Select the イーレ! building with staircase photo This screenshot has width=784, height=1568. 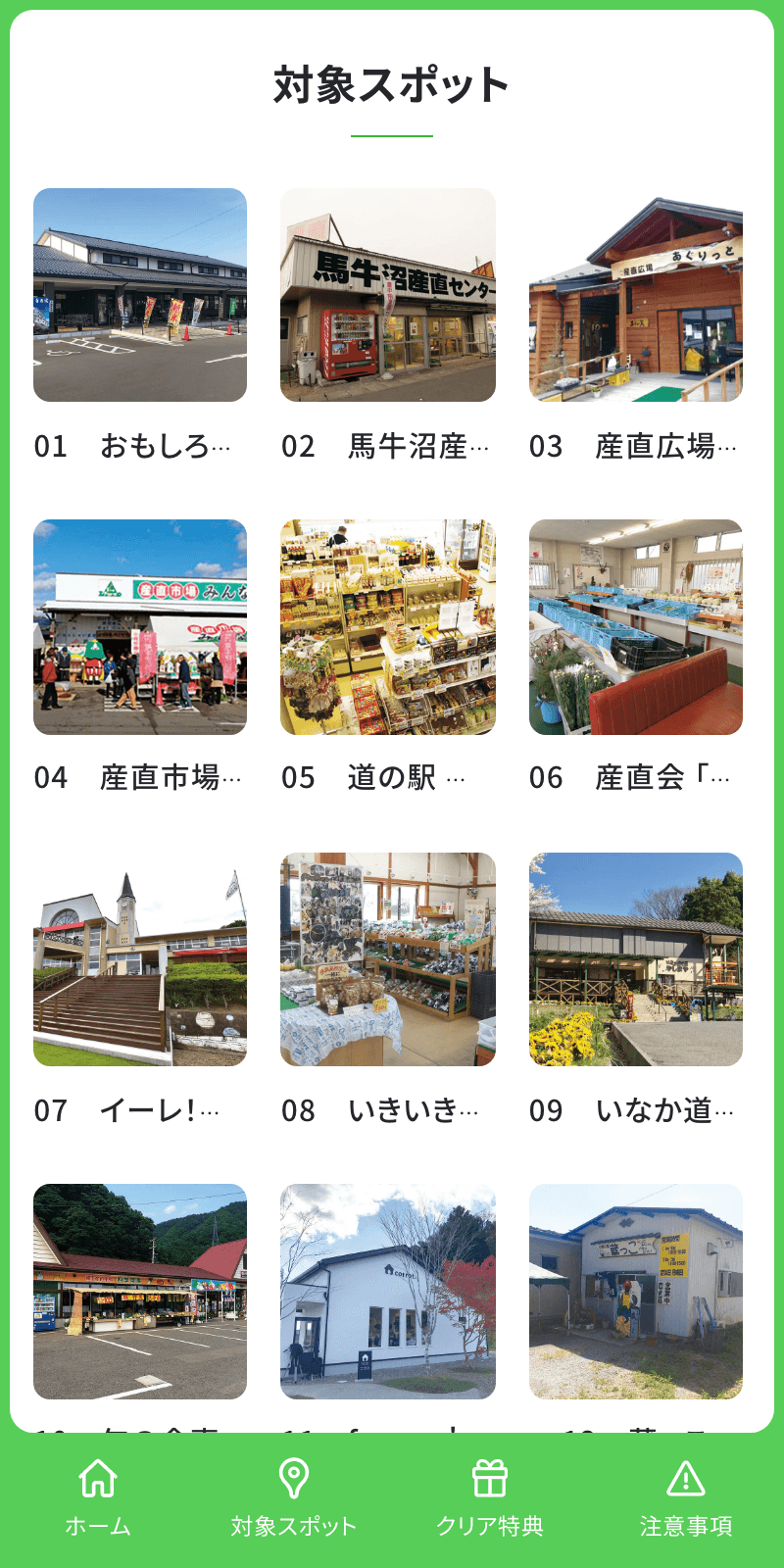tap(142, 960)
